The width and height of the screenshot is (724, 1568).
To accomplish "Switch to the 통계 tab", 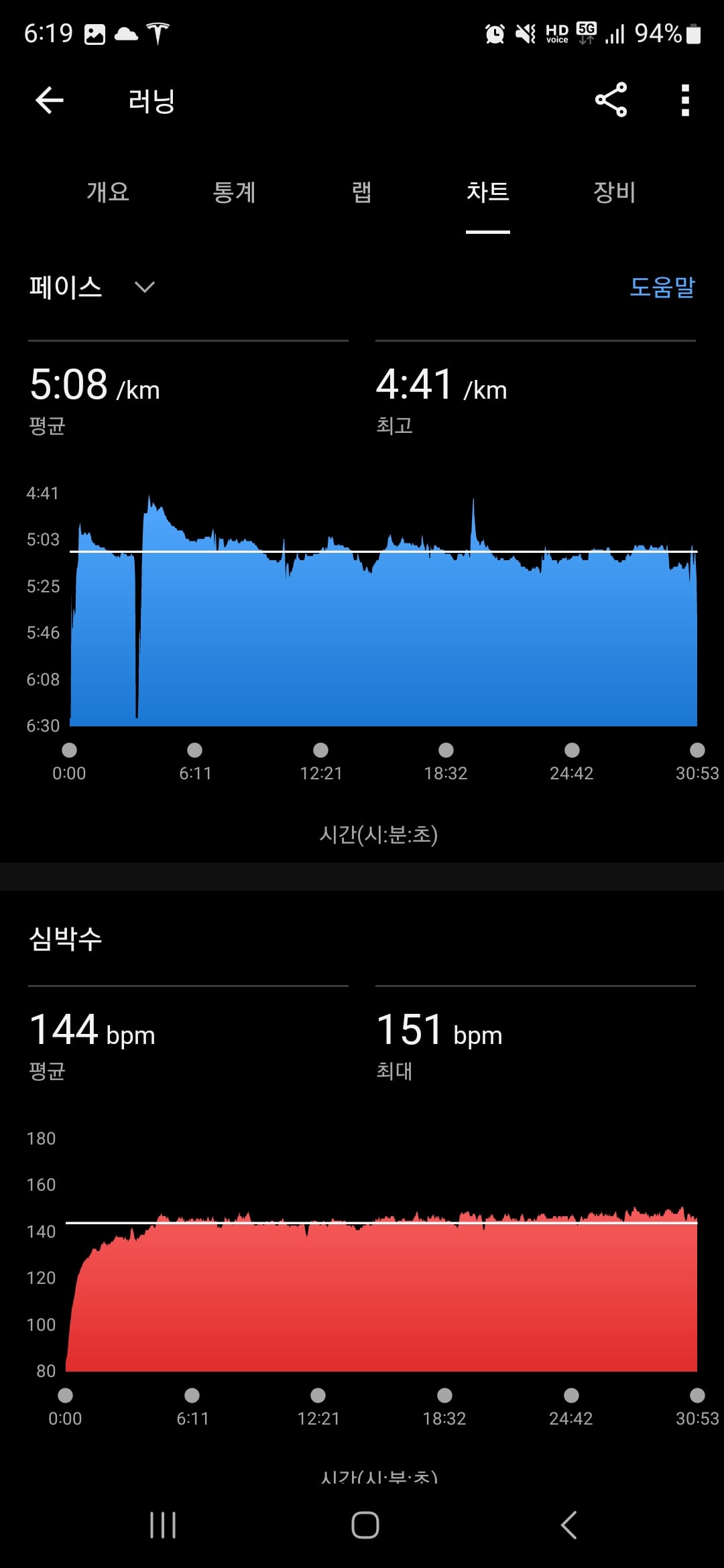I will click(234, 192).
